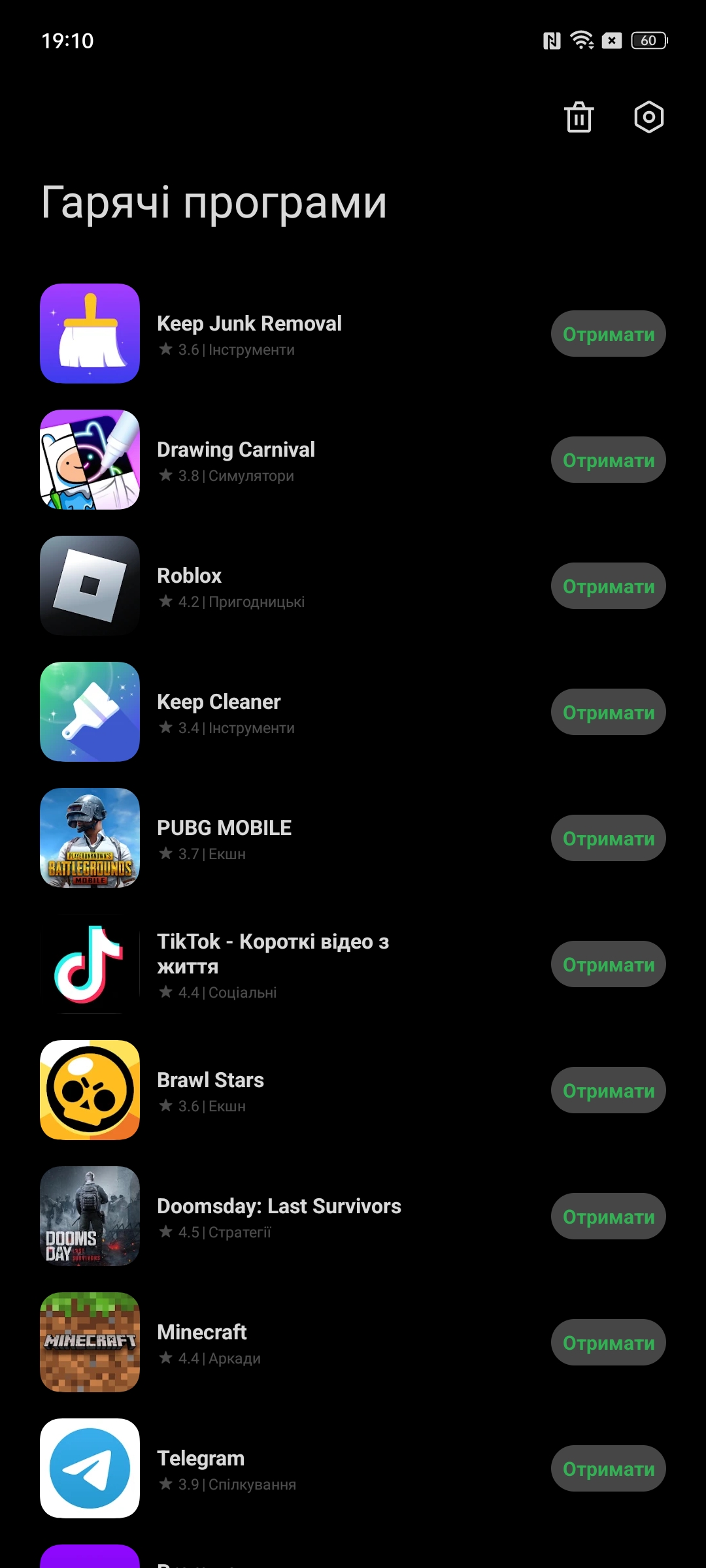This screenshot has width=706, height=1568.
Task: Install Roblox with its Отримати button
Action: [x=608, y=586]
